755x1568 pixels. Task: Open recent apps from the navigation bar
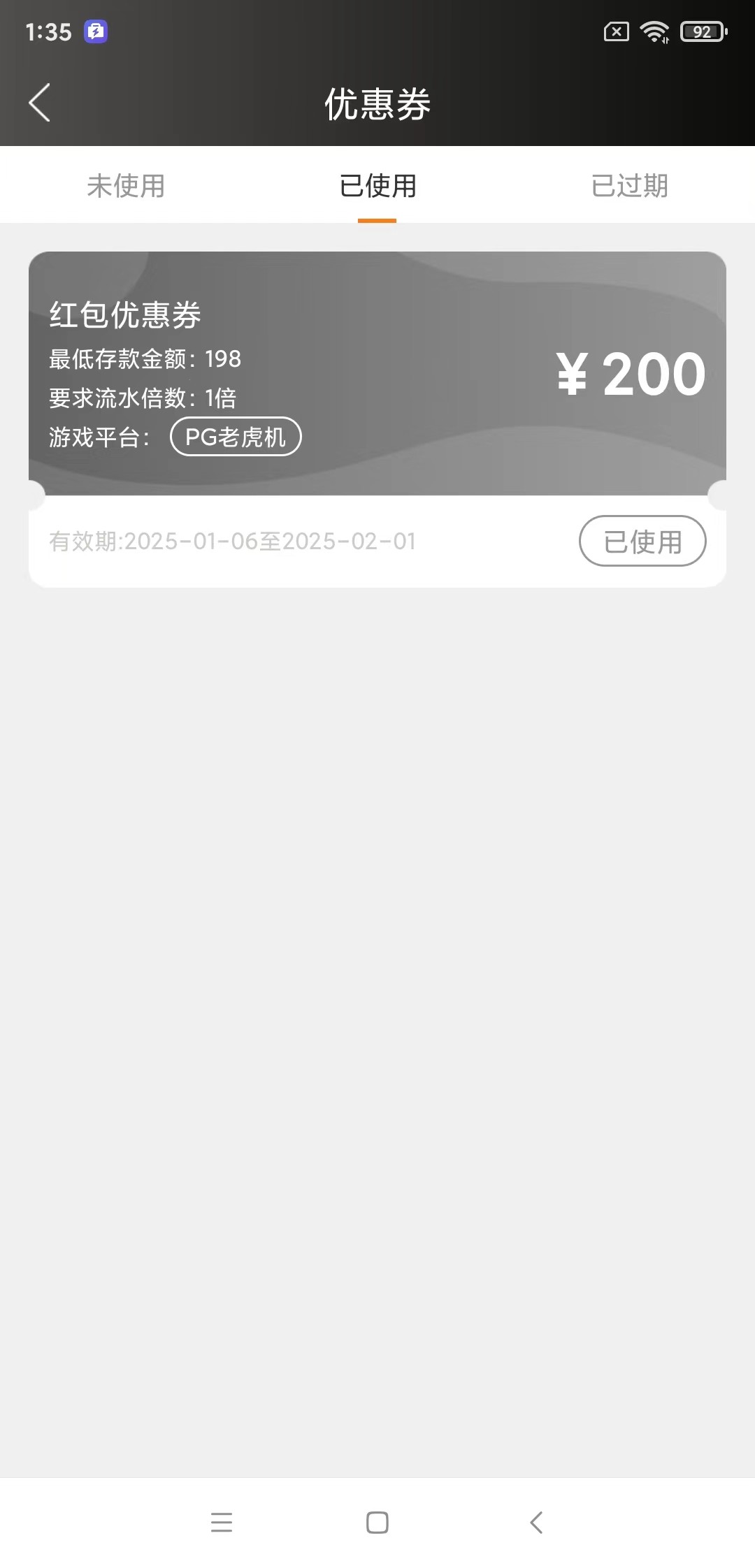[x=222, y=1522]
